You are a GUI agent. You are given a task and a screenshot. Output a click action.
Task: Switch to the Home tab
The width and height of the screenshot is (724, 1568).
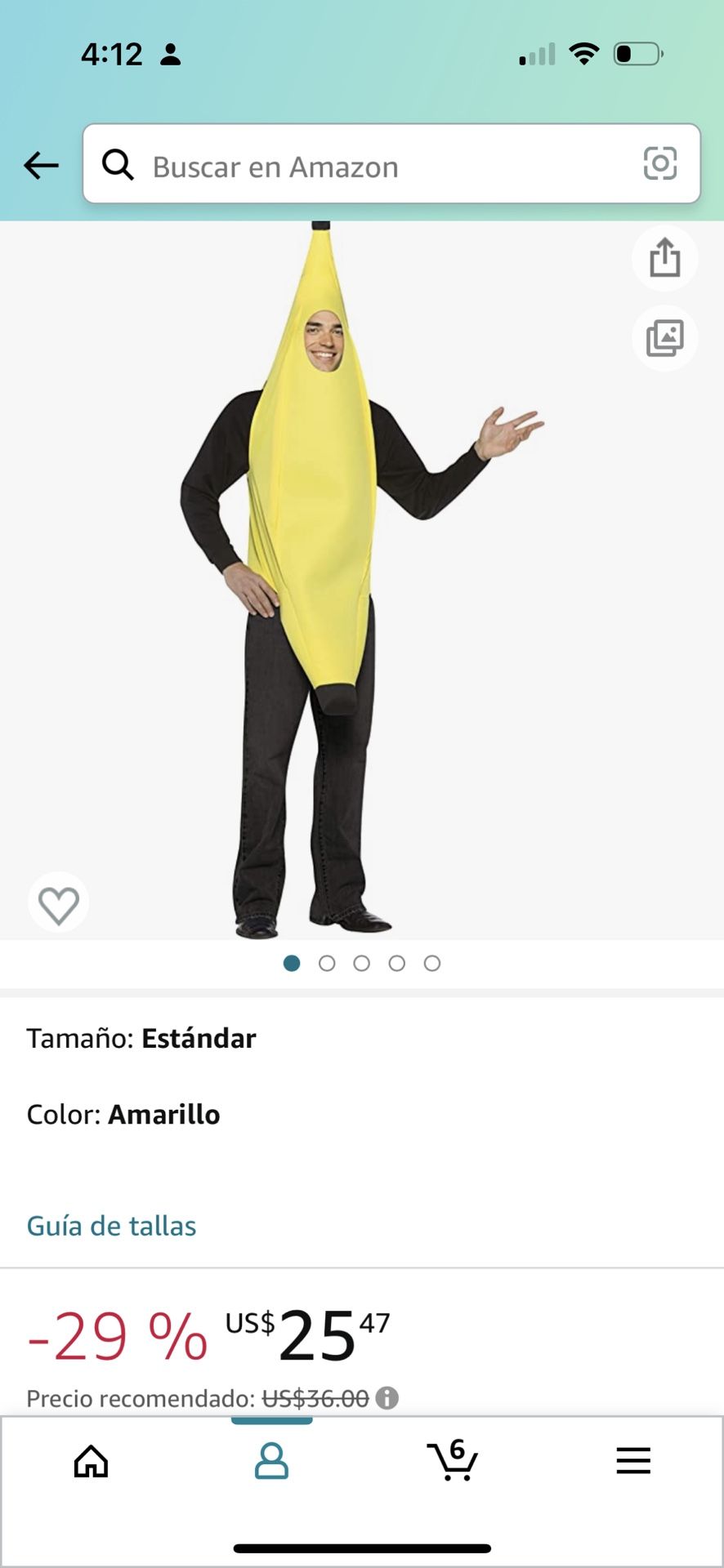pyautogui.click(x=91, y=1461)
